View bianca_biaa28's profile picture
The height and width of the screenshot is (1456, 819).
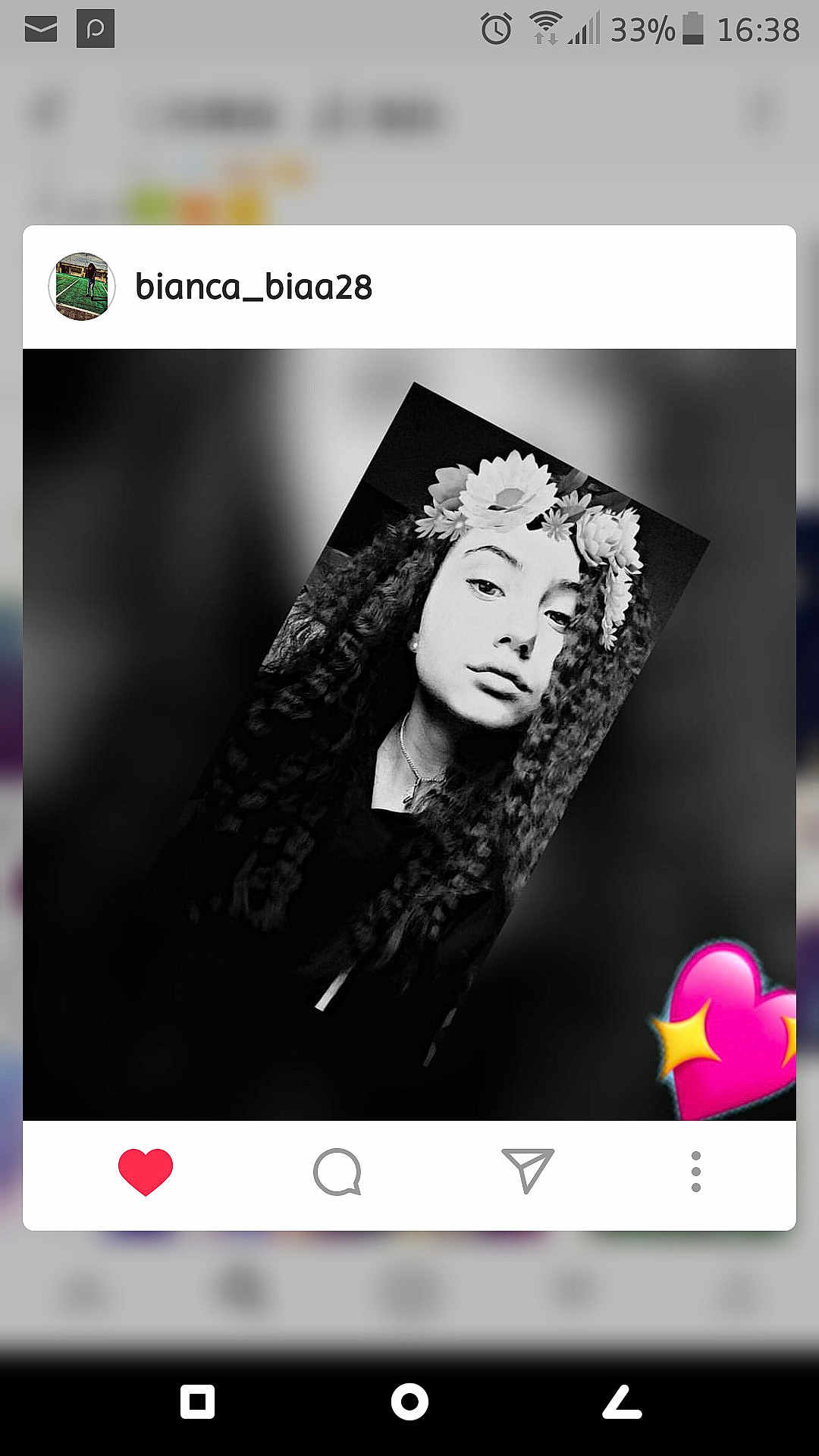(x=82, y=287)
